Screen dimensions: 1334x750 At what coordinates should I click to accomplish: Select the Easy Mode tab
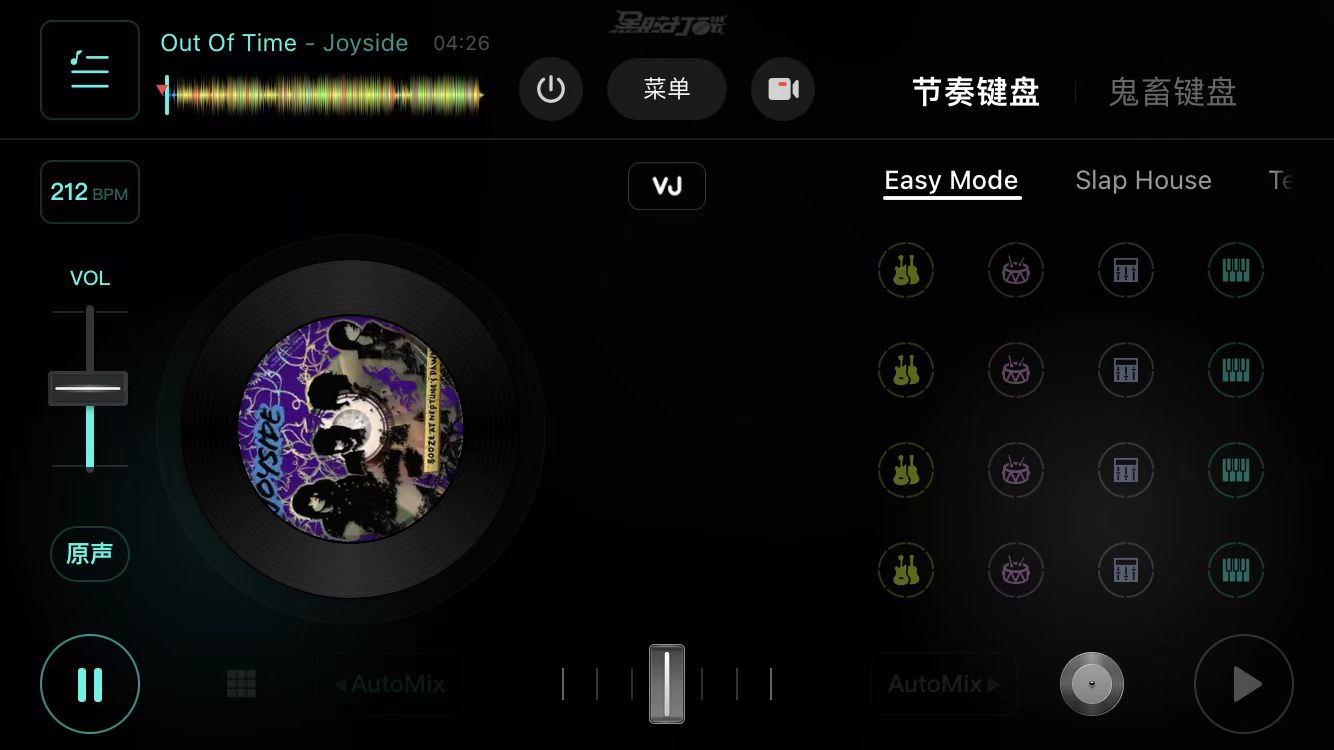(x=951, y=181)
